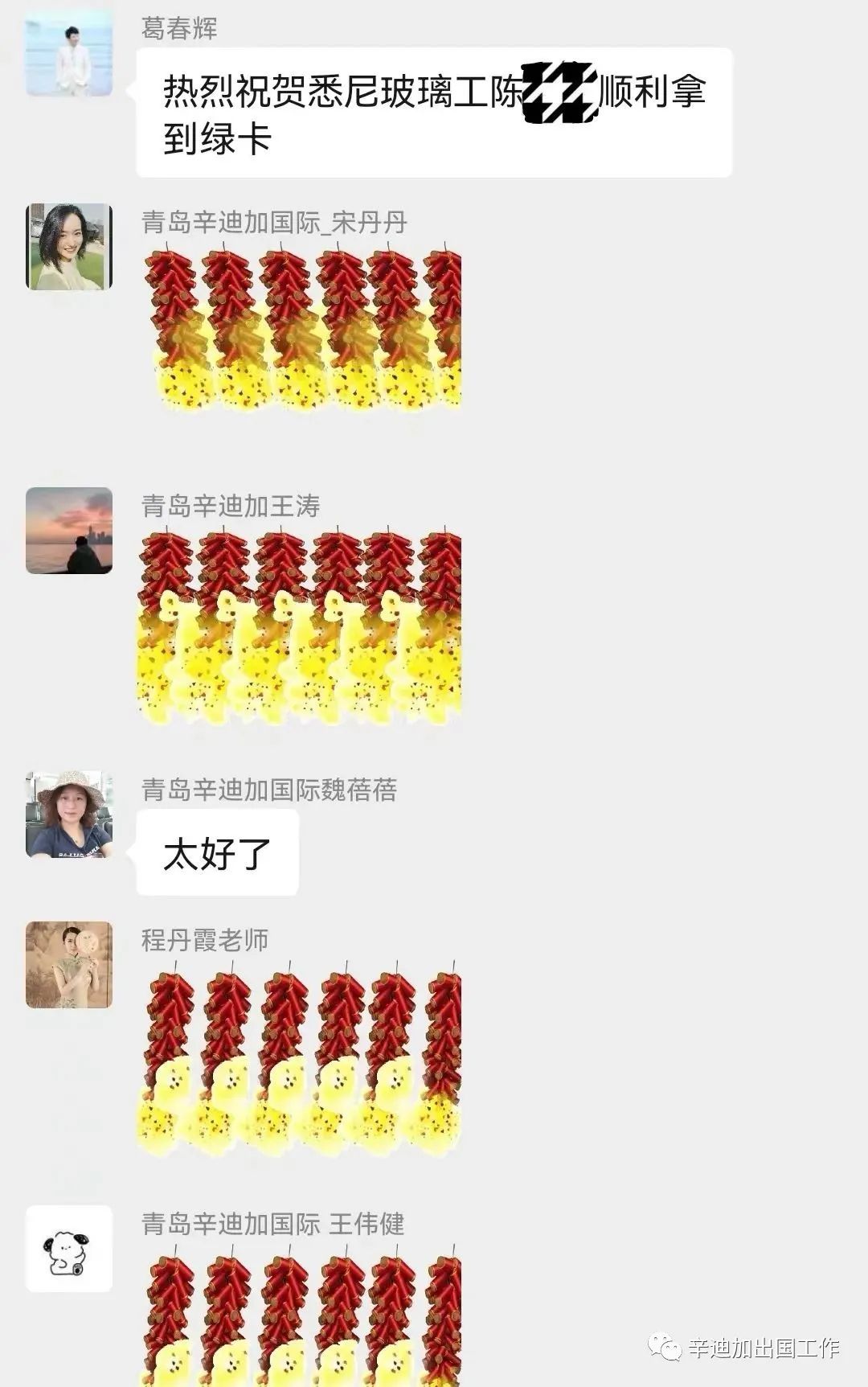Tap 程丹霞老师's avatar photo
The width and height of the screenshot is (868, 1387).
pos(69,965)
